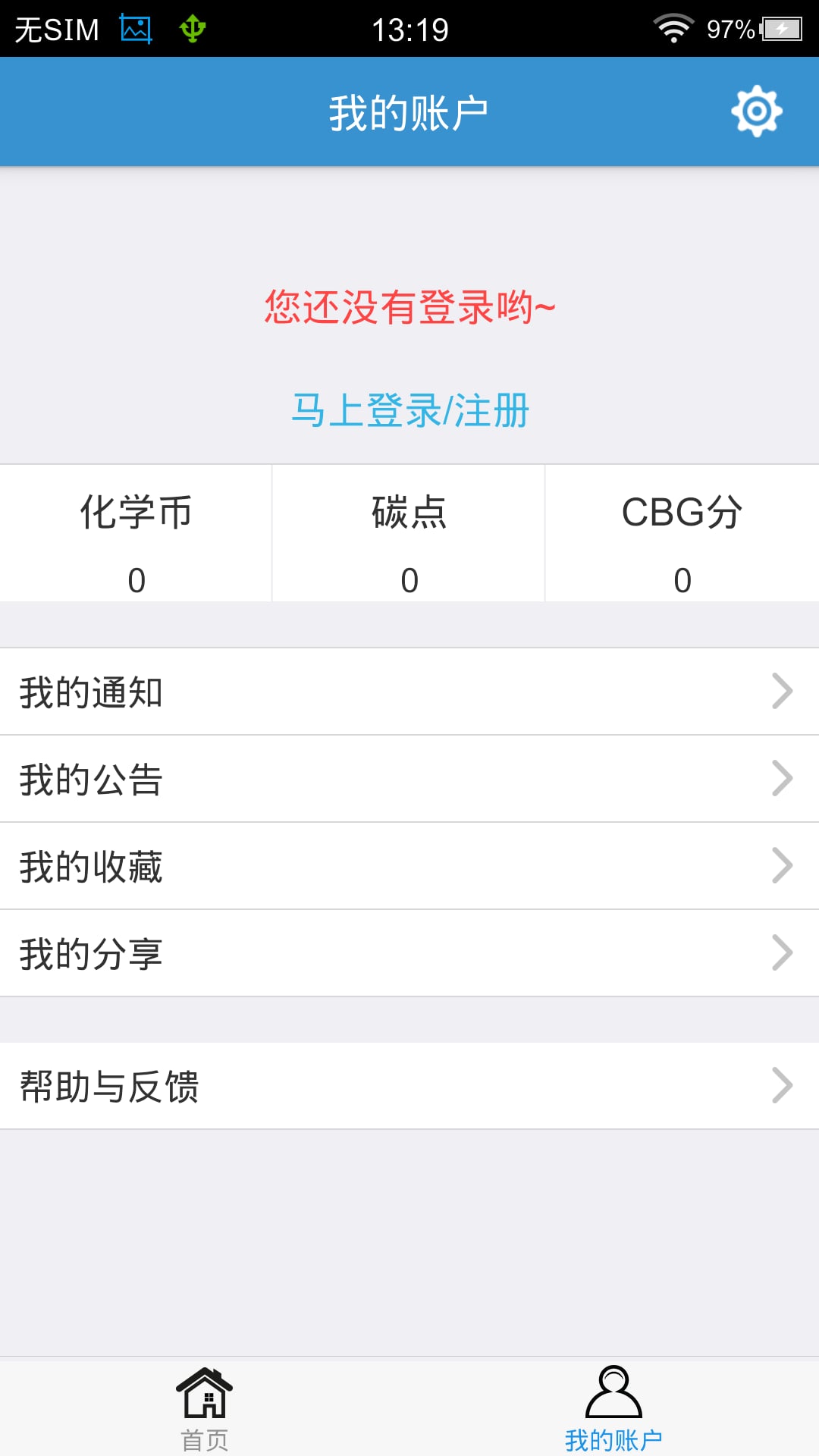Tap 马上登录/注册 to log in
The width and height of the screenshot is (819, 1456).
click(x=410, y=411)
